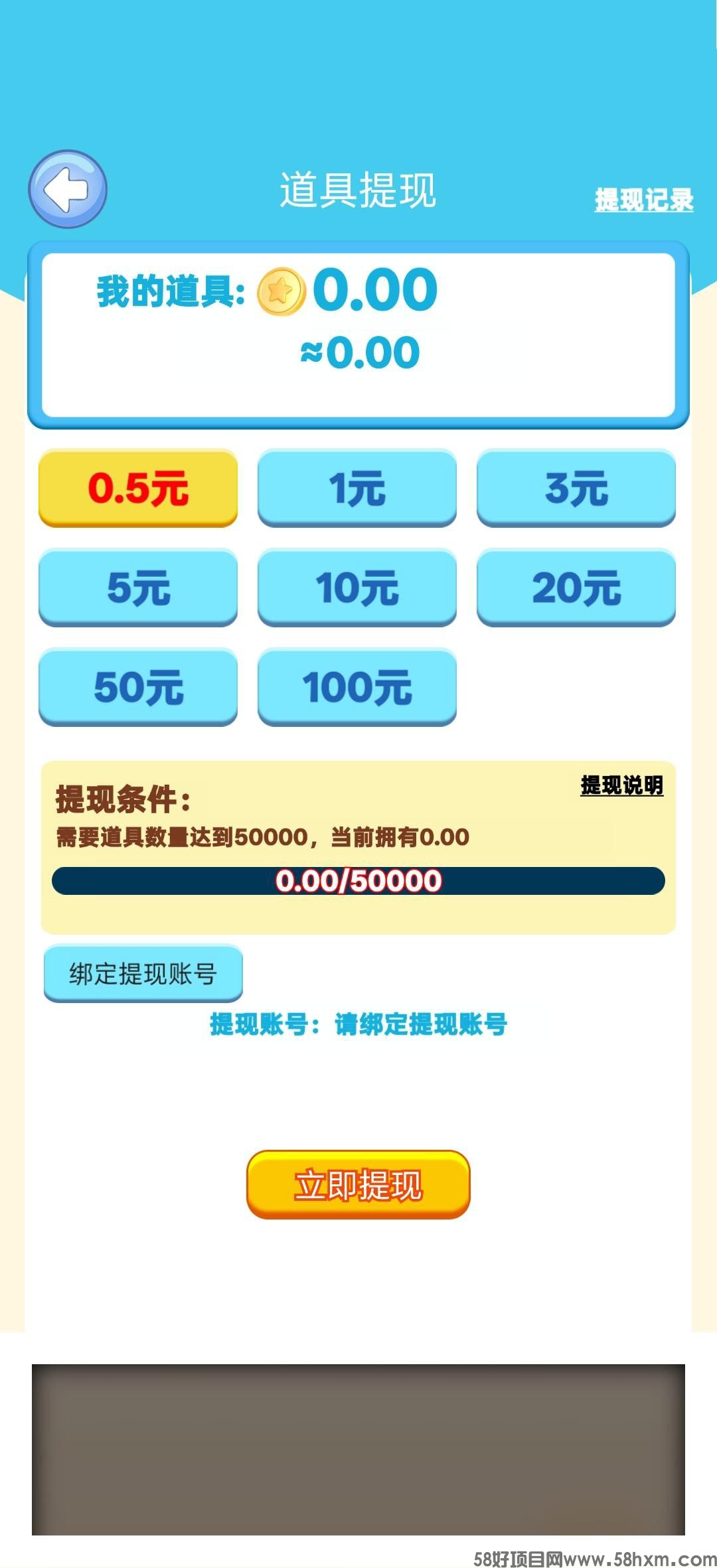Click the approximate value ≈0.00 text
Viewport: 717px width, 1568px height.
pos(362,354)
